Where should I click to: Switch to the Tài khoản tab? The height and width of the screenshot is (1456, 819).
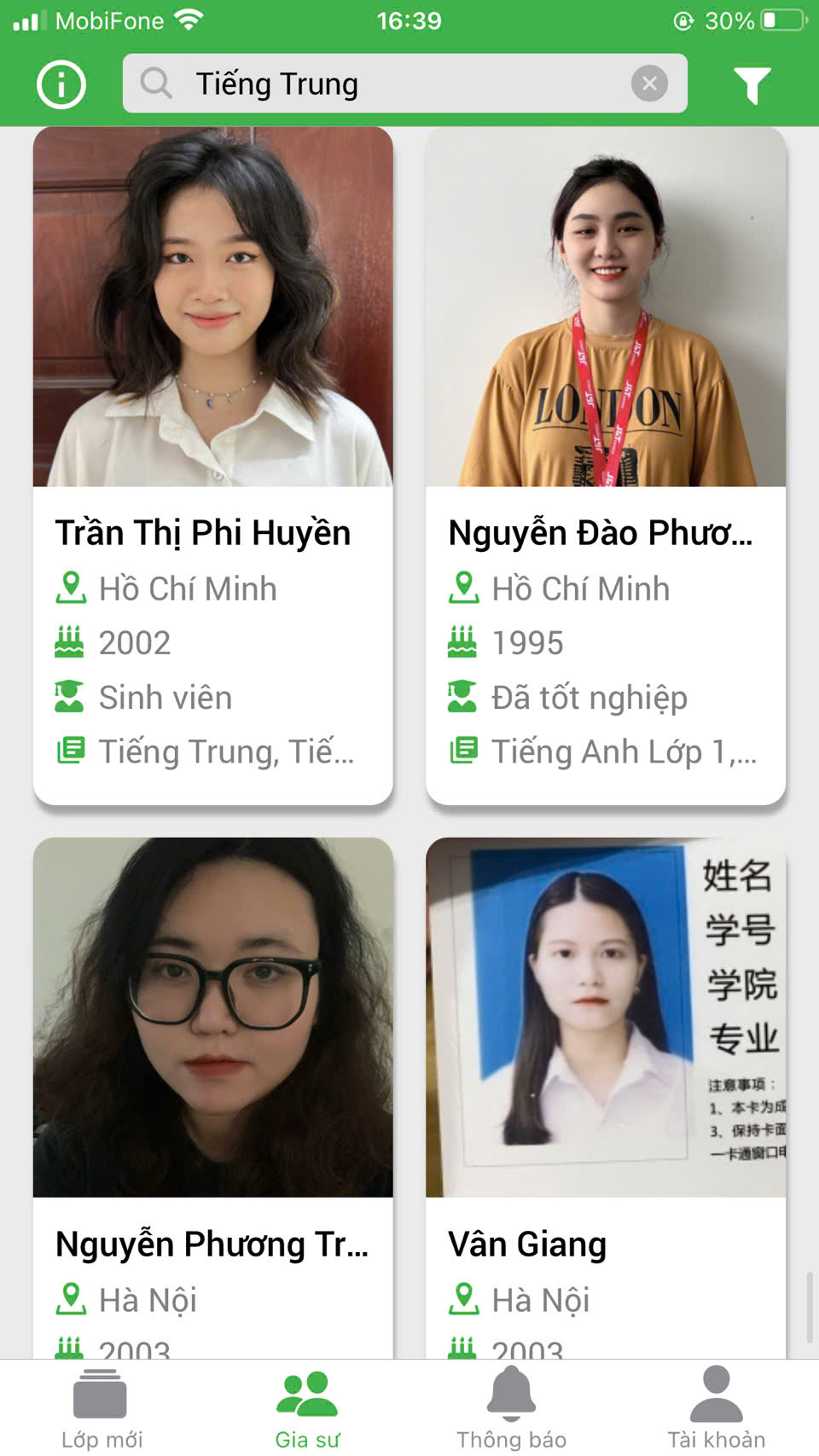click(716, 1408)
